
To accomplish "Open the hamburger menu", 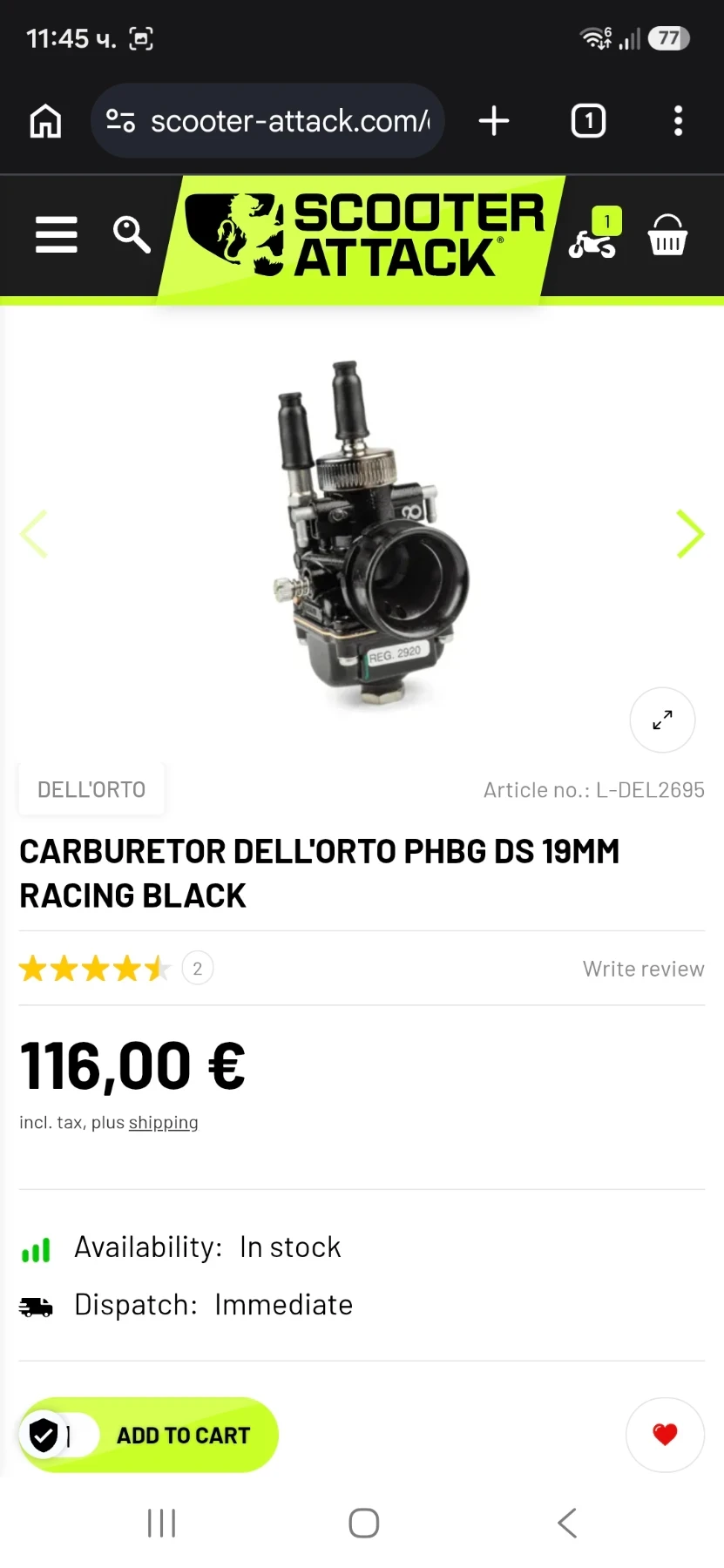I will [x=57, y=235].
